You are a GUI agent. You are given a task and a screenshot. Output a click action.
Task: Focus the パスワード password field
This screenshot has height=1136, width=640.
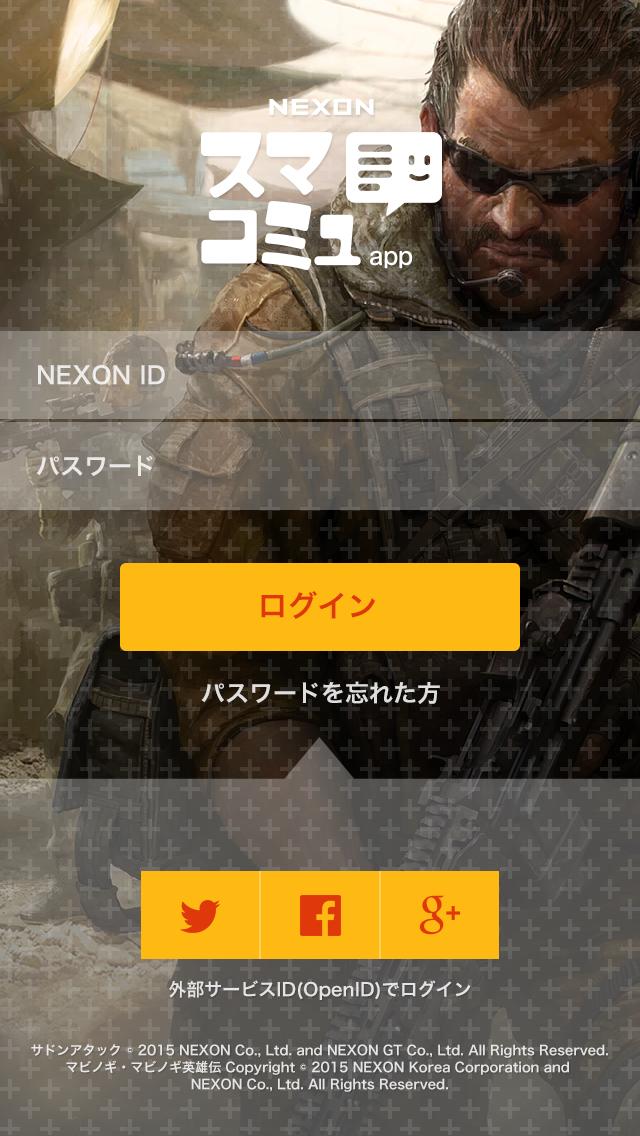point(320,466)
